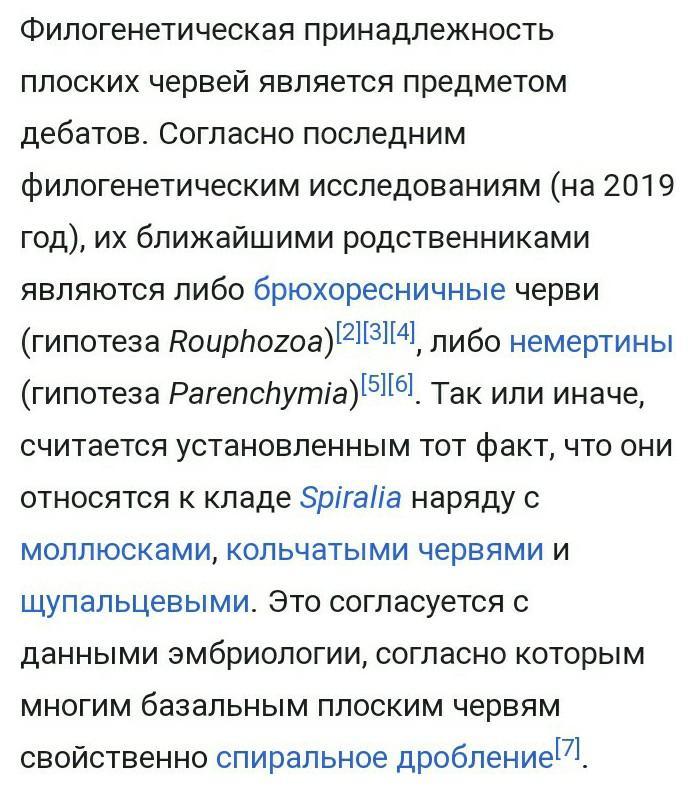Open the щупальцевыми link
Viewport: 696px width, 796px height.
(135, 603)
